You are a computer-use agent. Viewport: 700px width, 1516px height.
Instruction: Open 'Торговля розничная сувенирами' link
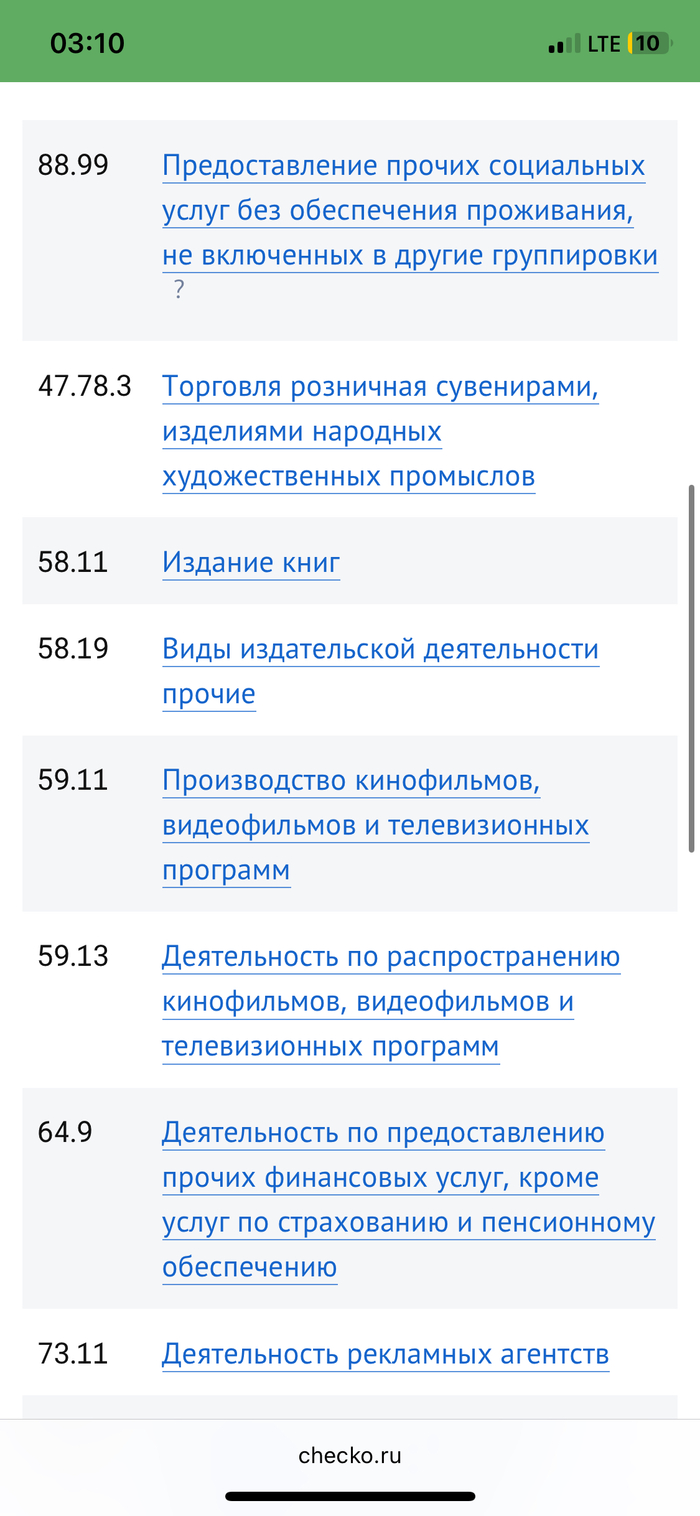380,387
